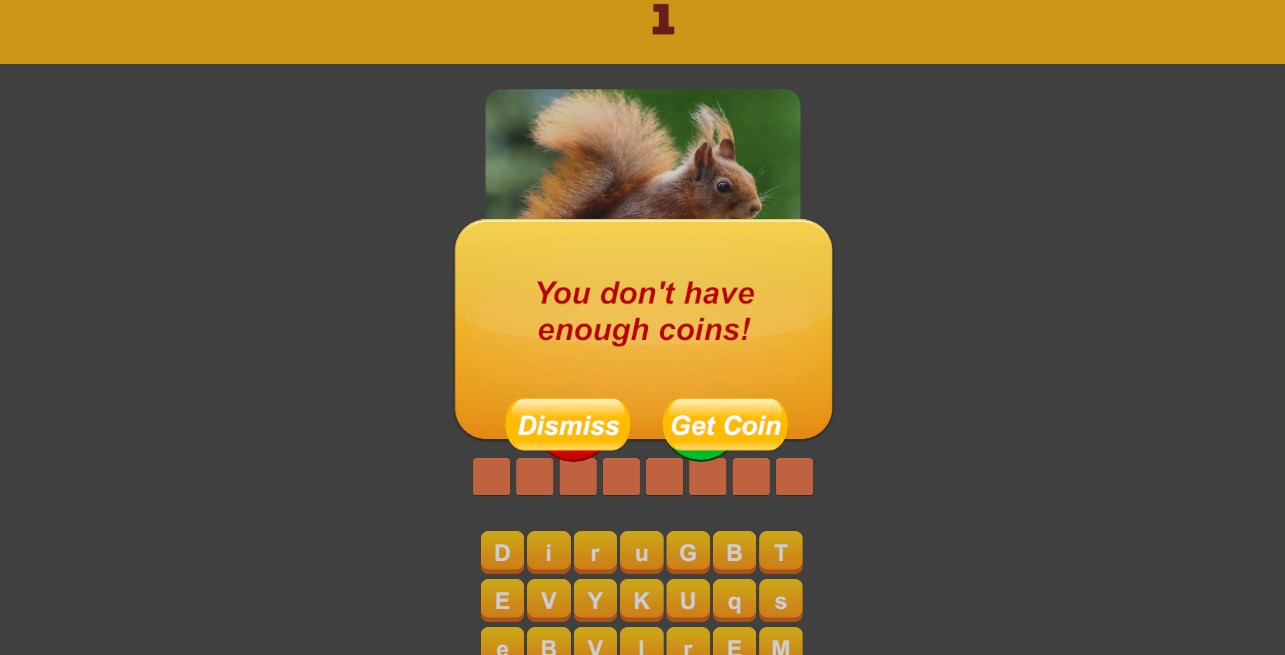Tap the Get Coin button

725,425
